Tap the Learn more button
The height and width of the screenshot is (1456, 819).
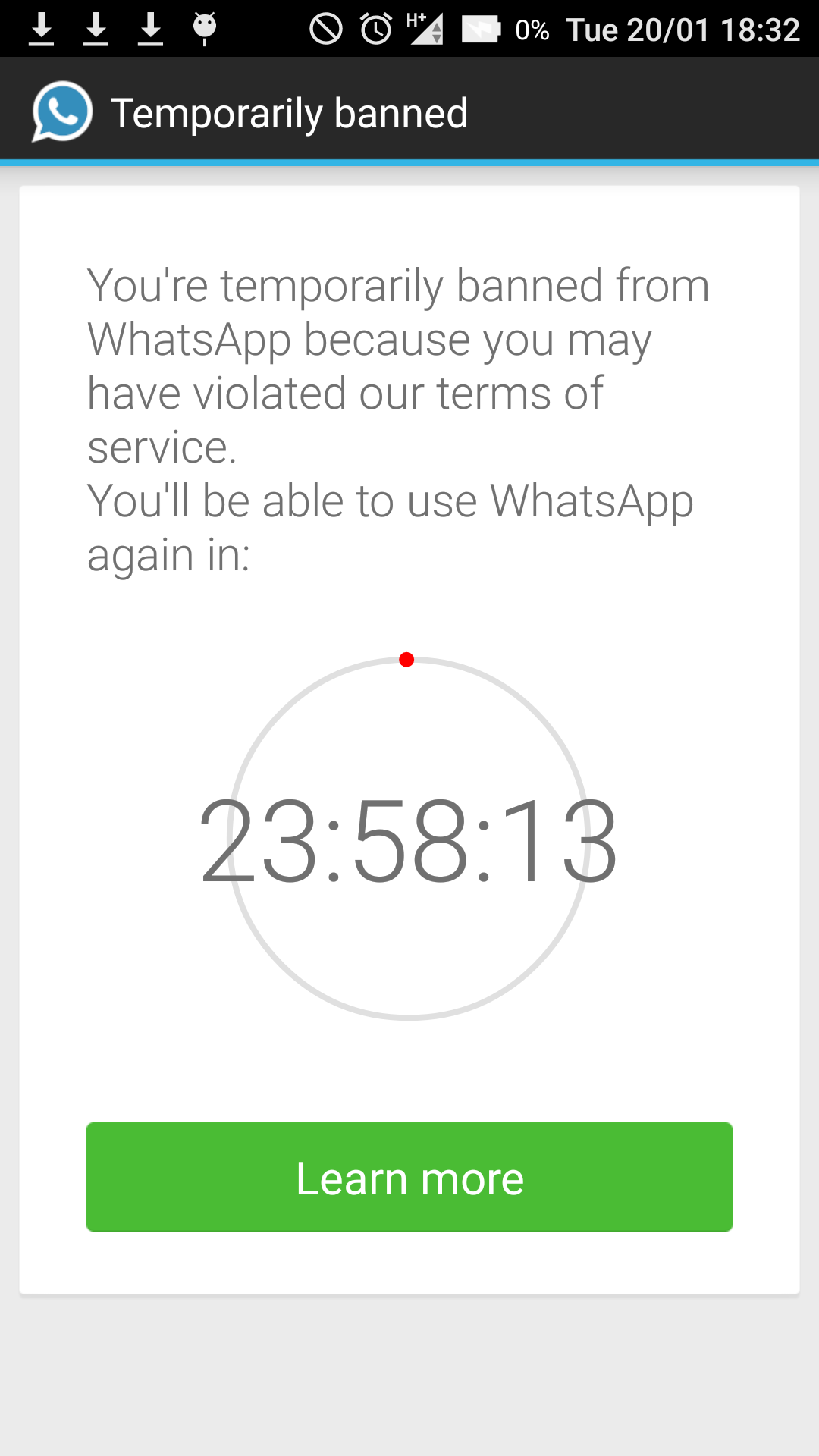click(409, 1177)
